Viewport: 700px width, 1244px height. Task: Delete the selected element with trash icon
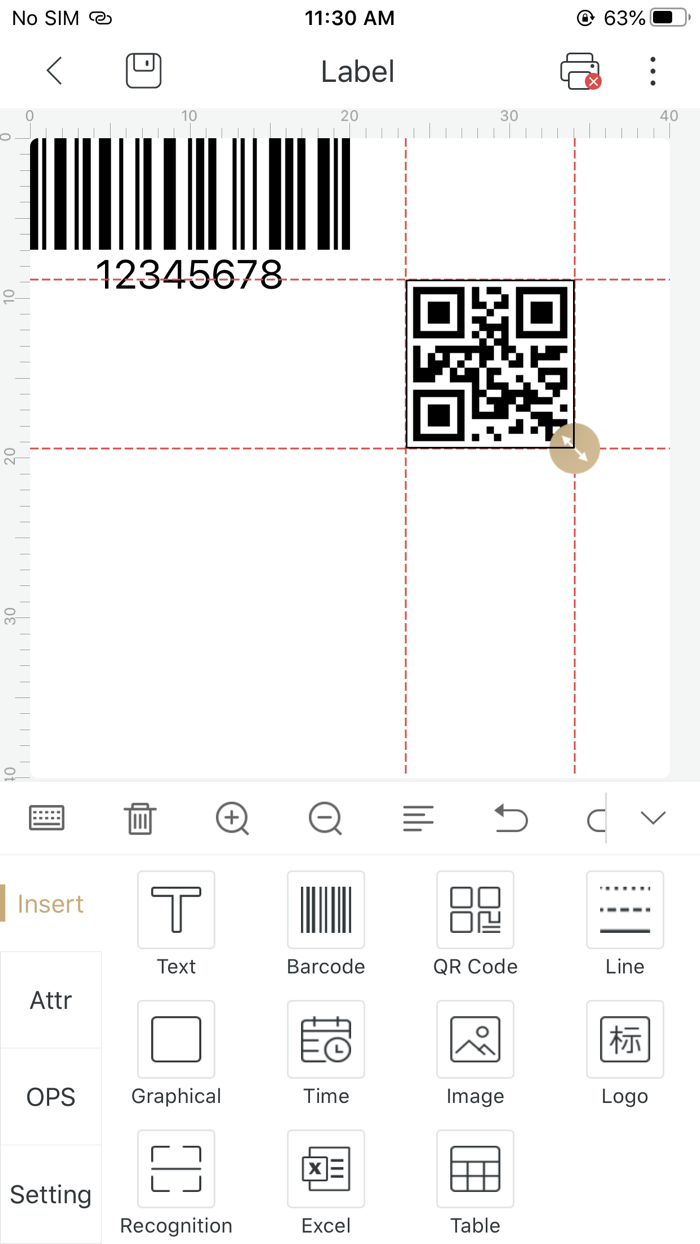(x=140, y=818)
